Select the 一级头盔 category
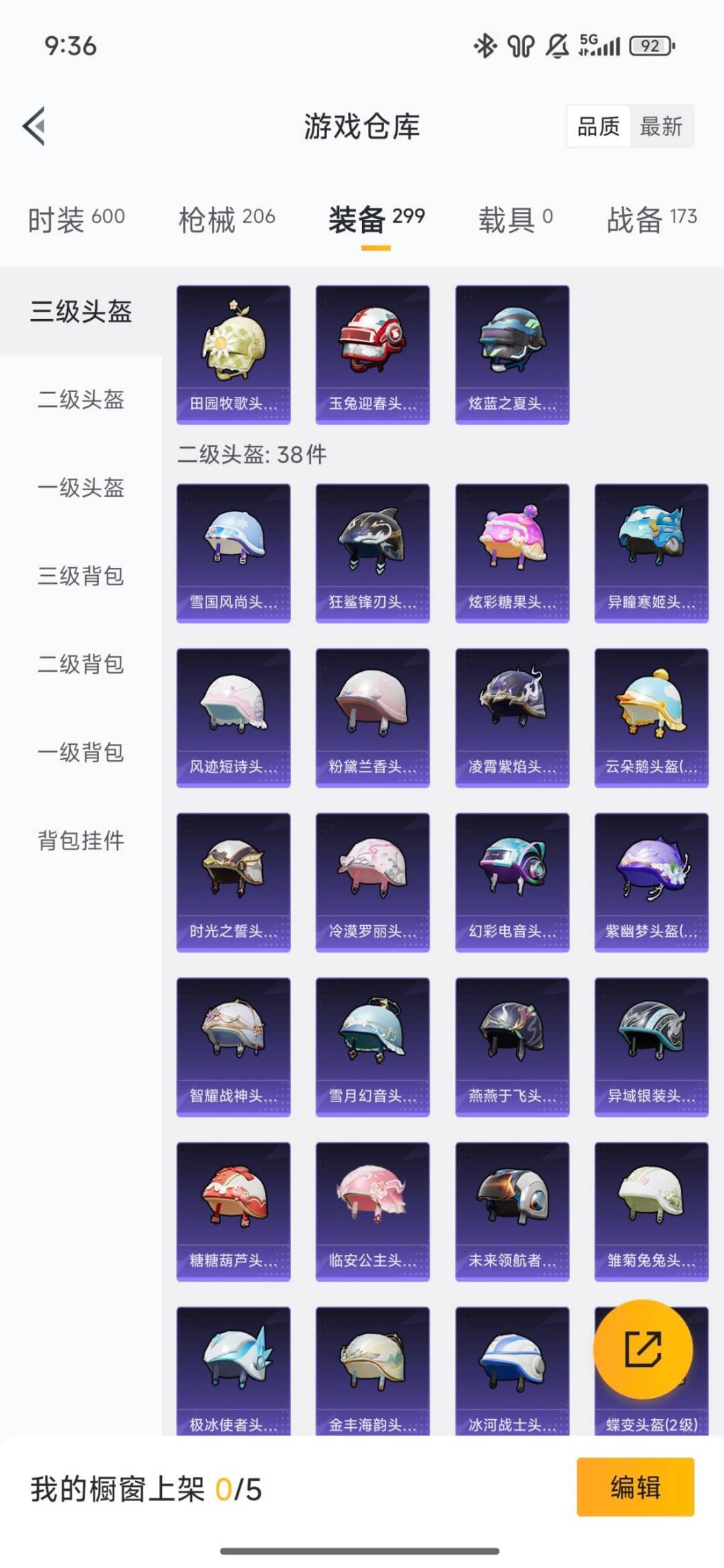The height and width of the screenshot is (1568, 724). [80, 487]
